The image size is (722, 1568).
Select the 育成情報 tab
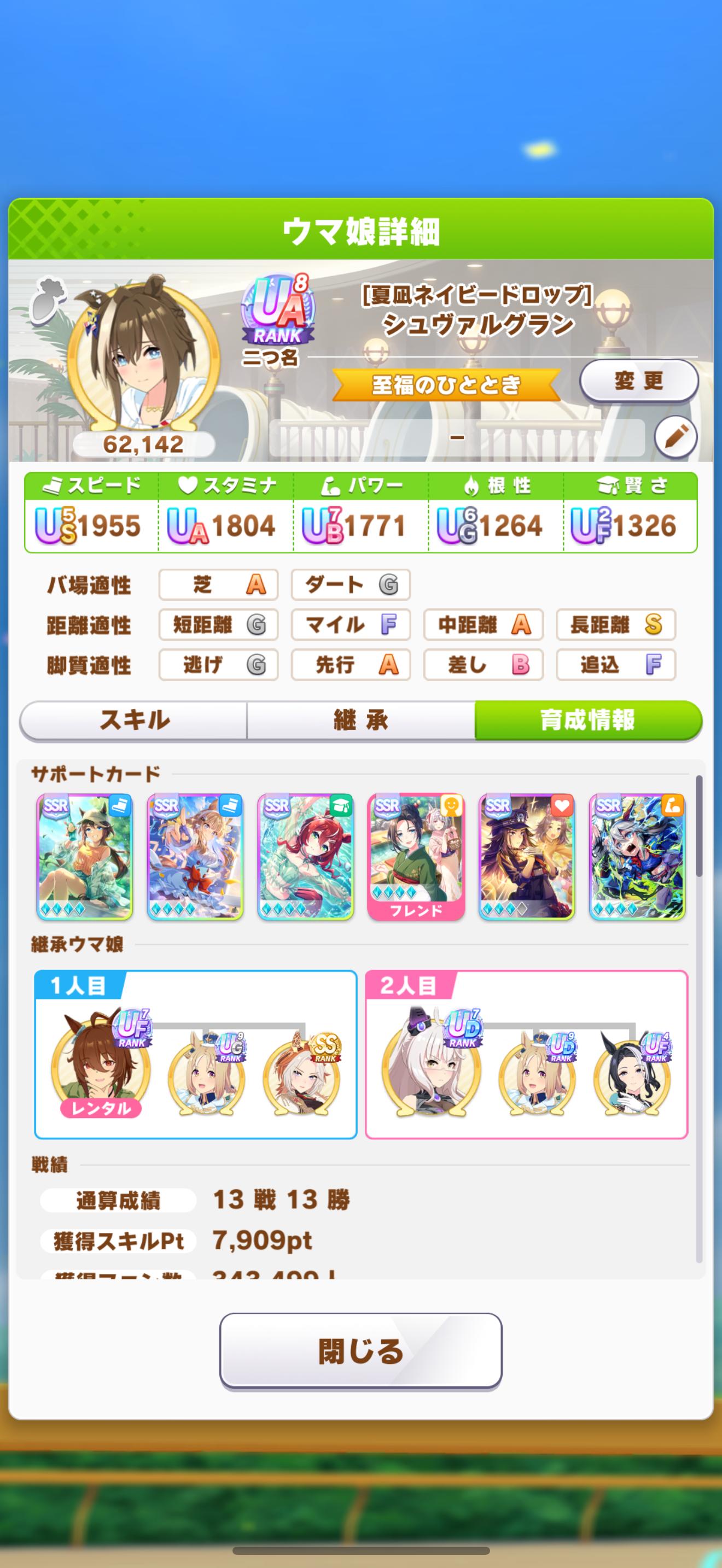click(587, 720)
